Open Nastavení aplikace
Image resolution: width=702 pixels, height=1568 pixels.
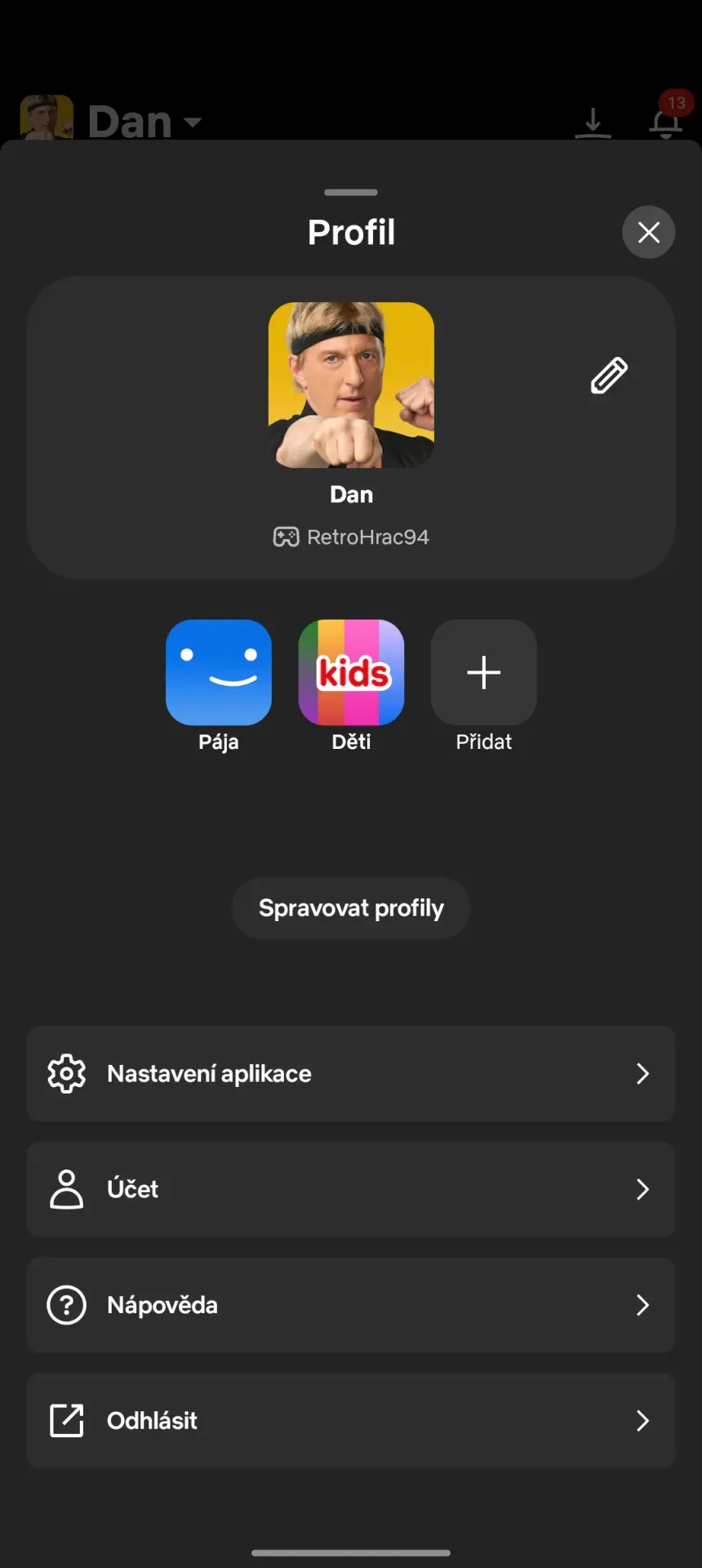pos(351,1073)
